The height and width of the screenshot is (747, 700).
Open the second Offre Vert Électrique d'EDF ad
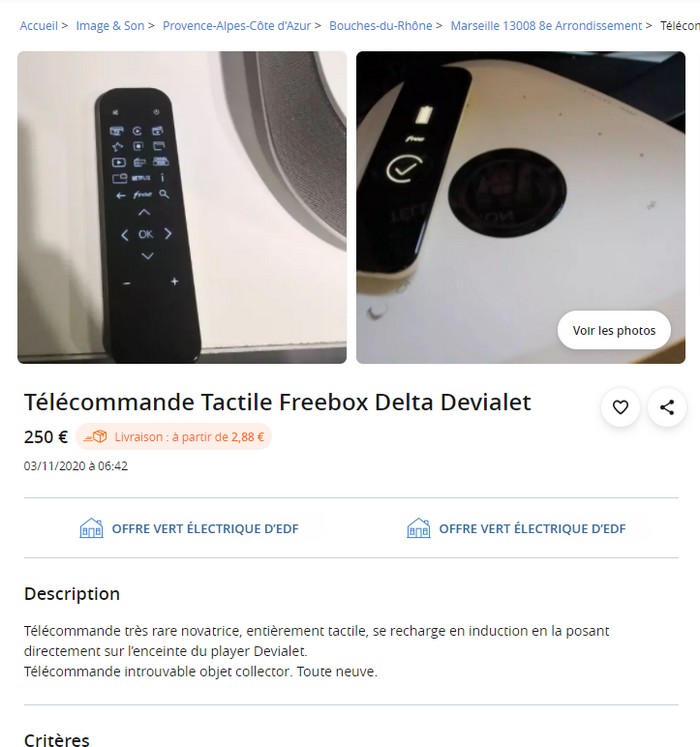pyautogui.click(x=516, y=528)
